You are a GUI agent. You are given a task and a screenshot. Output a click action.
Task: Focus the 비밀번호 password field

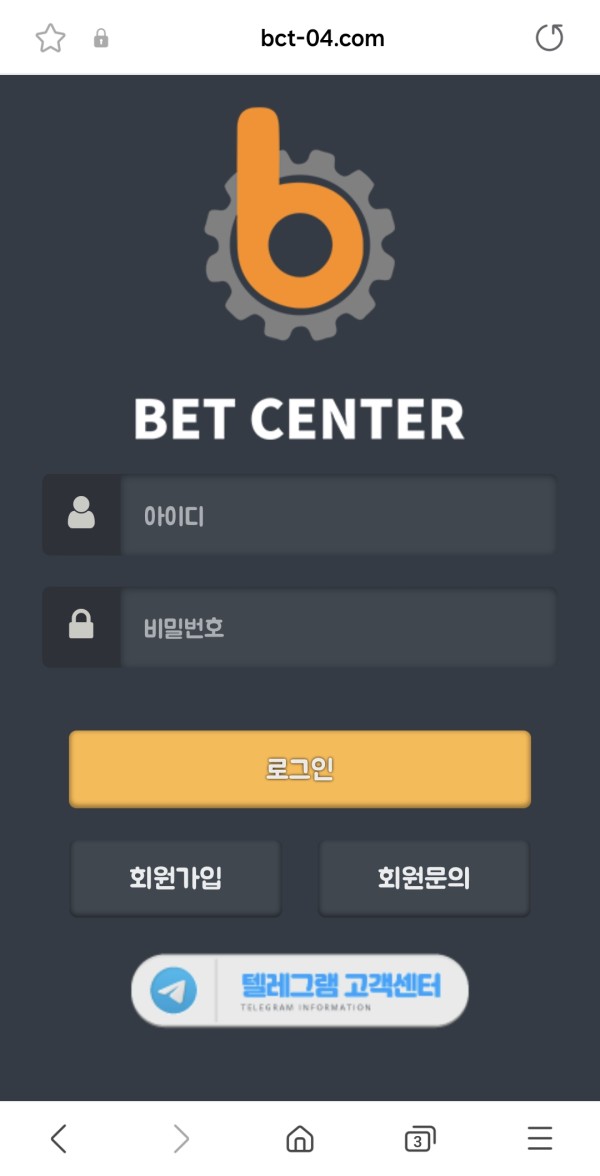[x=337, y=628]
